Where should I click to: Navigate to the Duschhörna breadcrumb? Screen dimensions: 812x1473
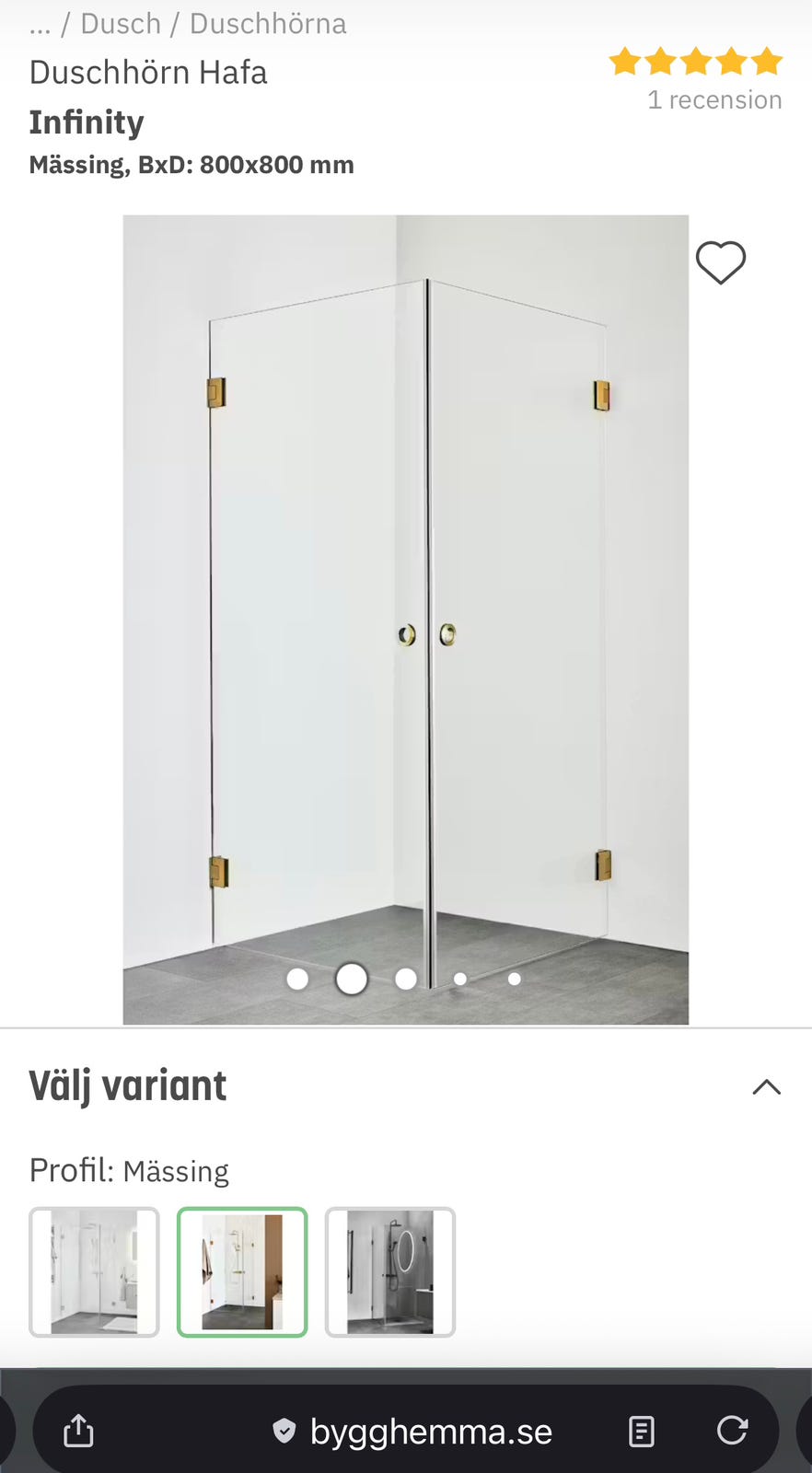coord(267,23)
